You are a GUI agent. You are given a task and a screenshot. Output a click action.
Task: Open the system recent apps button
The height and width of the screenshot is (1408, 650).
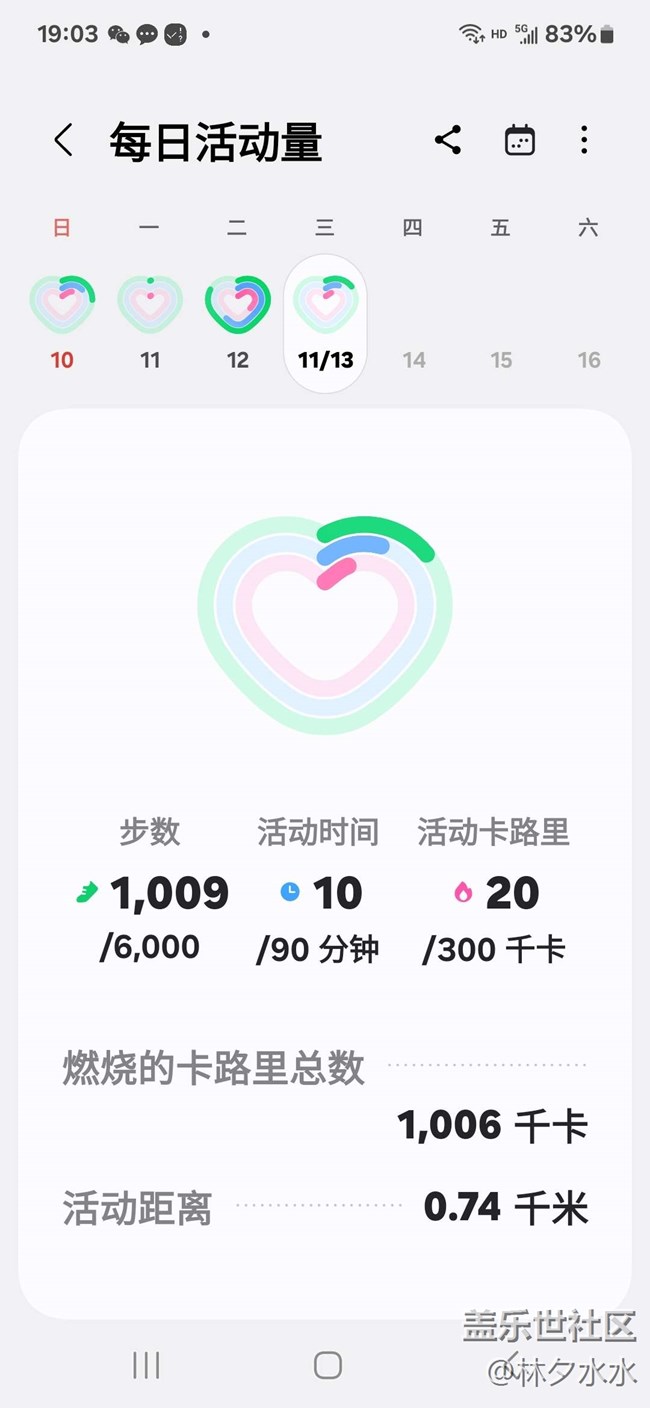[146, 1365]
